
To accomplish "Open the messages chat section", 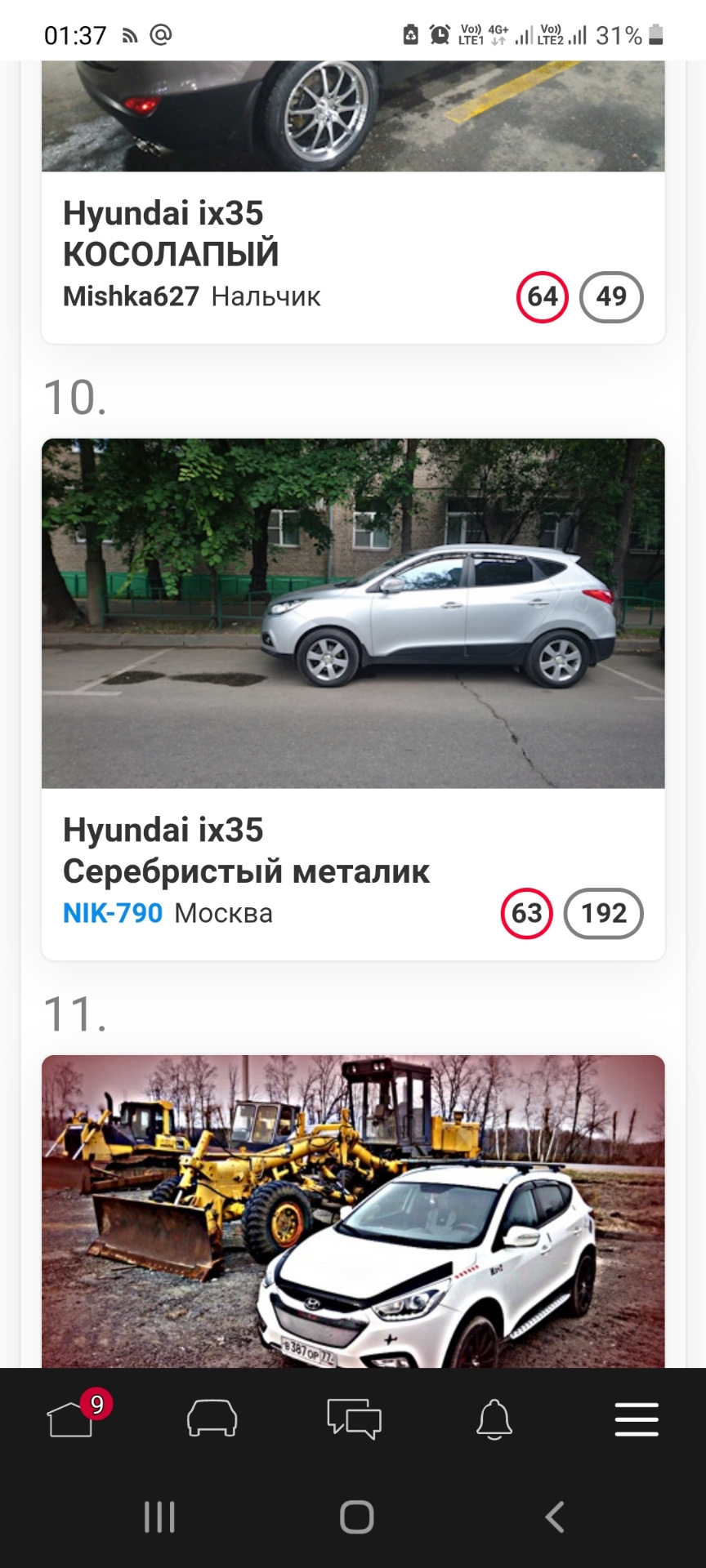I will coord(355,1419).
